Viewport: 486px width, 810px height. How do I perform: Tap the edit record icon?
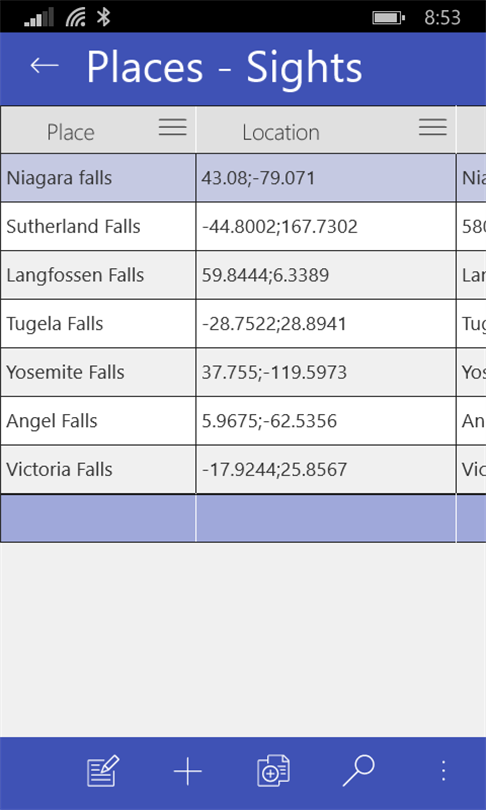103,771
